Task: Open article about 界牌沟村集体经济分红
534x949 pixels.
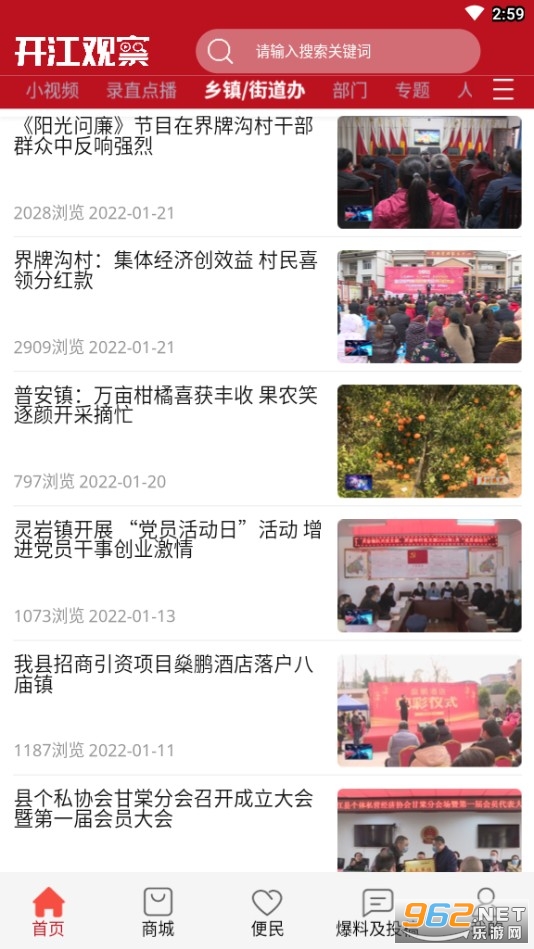Action: pyautogui.click(x=267, y=307)
